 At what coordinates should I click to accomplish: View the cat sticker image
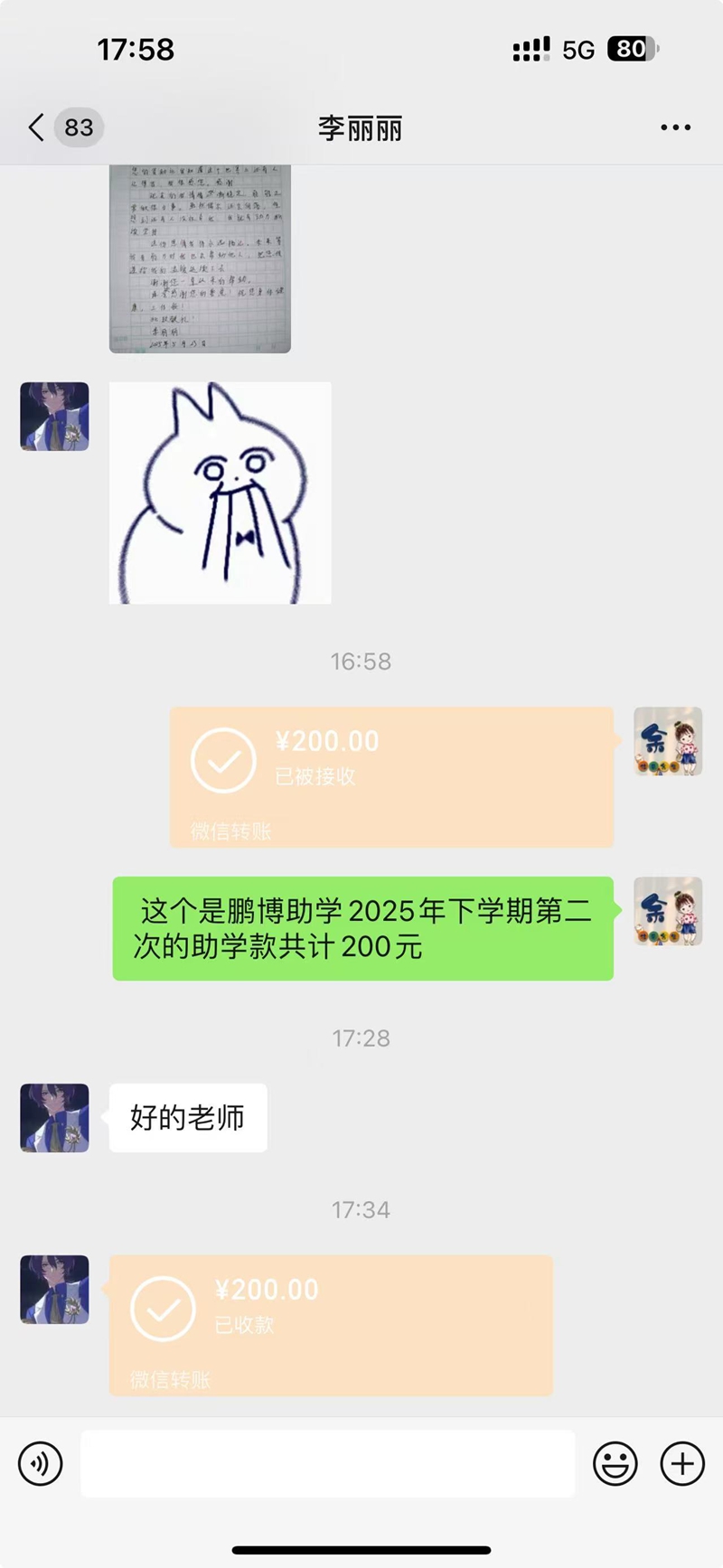point(220,493)
